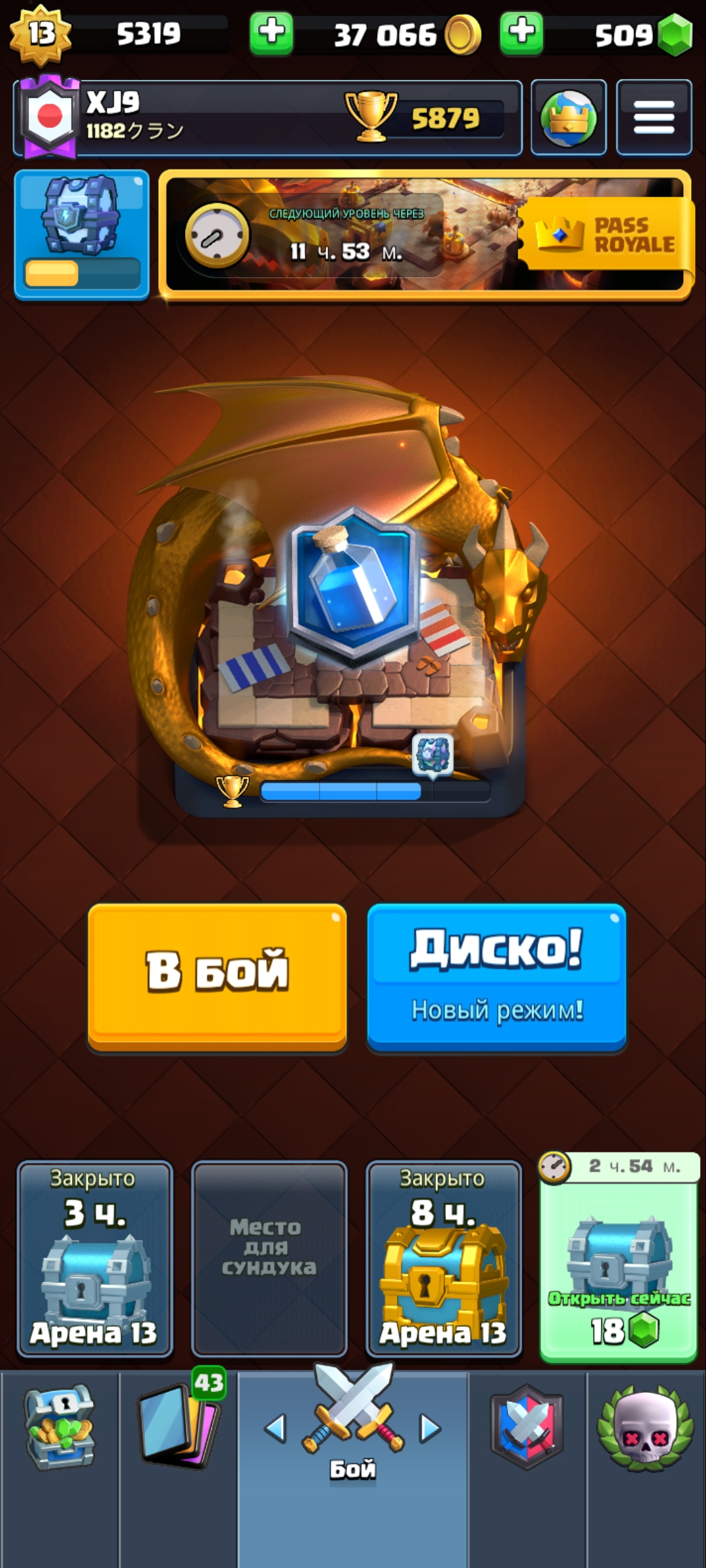Switch to the clan shield tab
This screenshot has height=1568, width=706.
pos(527,1428)
